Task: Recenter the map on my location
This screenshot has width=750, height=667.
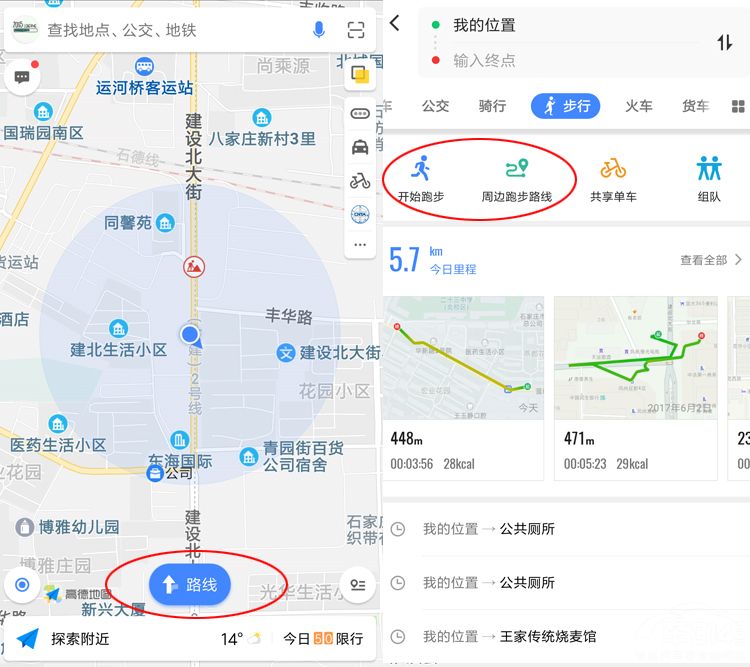Action: pyautogui.click(x=22, y=586)
